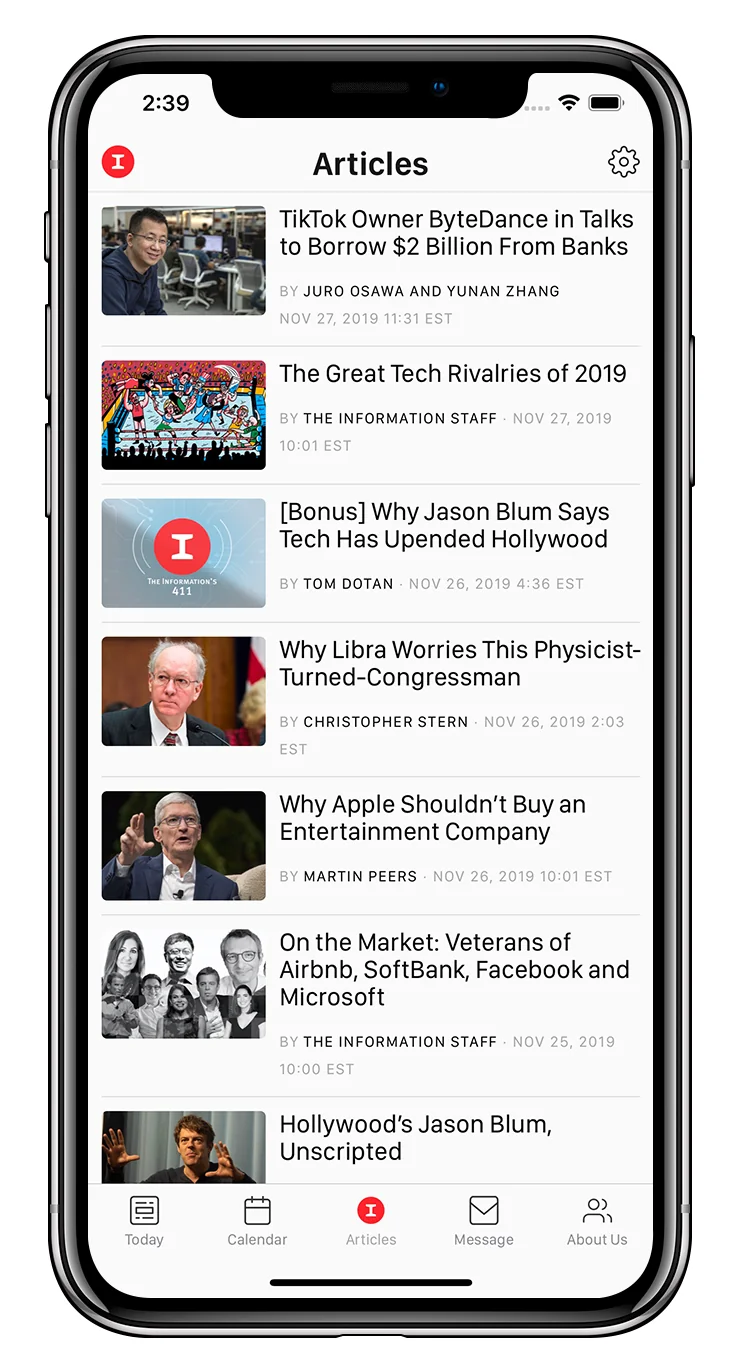Image resolution: width=748 pixels, height=1365 pixels.
Task: Switch to the About Us tab
Action: click(597, 1222)
